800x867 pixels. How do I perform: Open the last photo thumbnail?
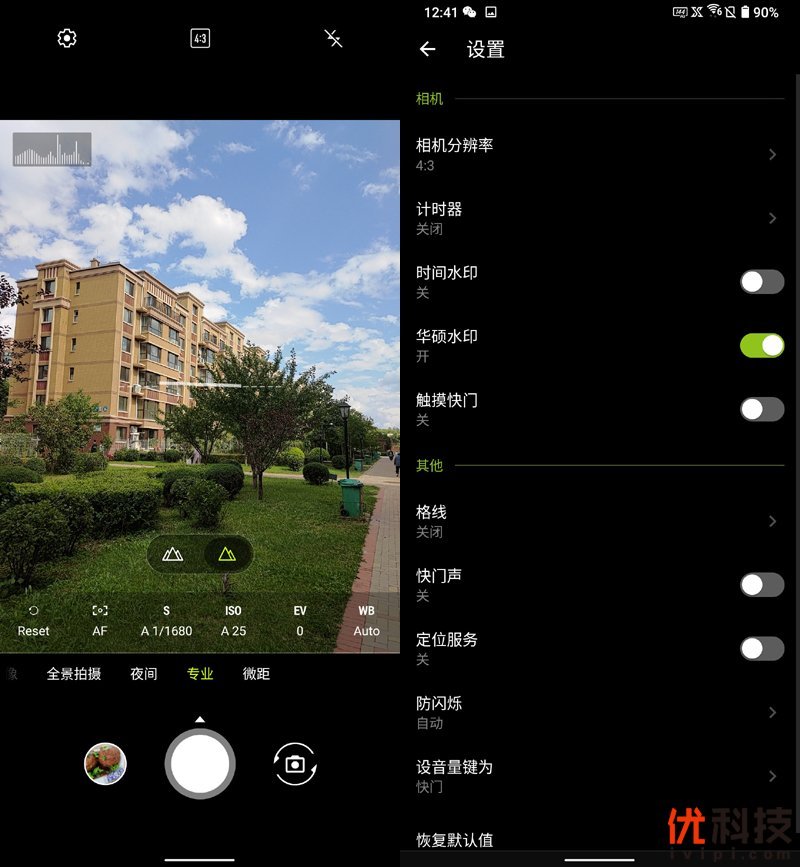point(105,764)
